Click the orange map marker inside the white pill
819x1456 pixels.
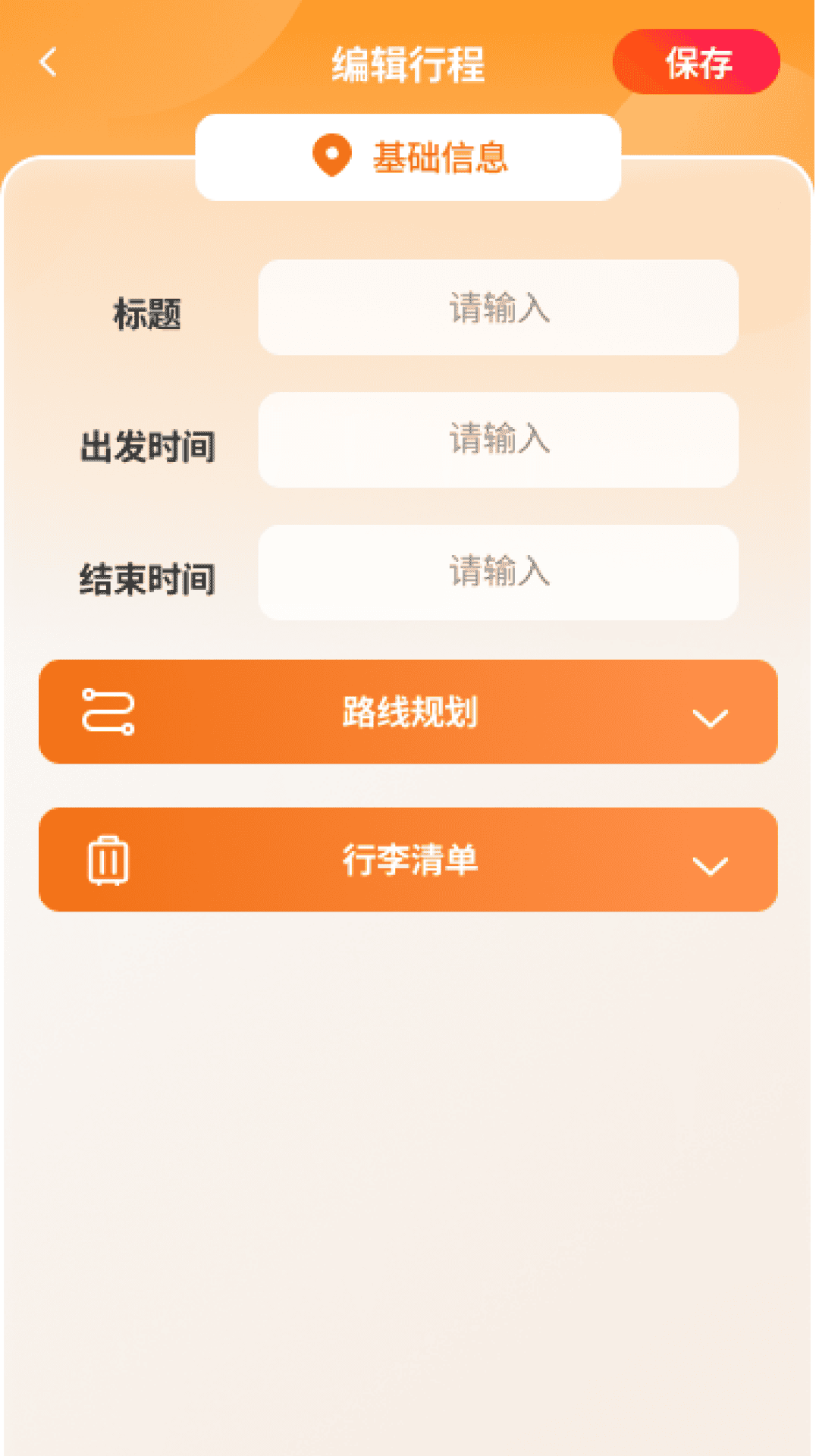click(331, 156)
